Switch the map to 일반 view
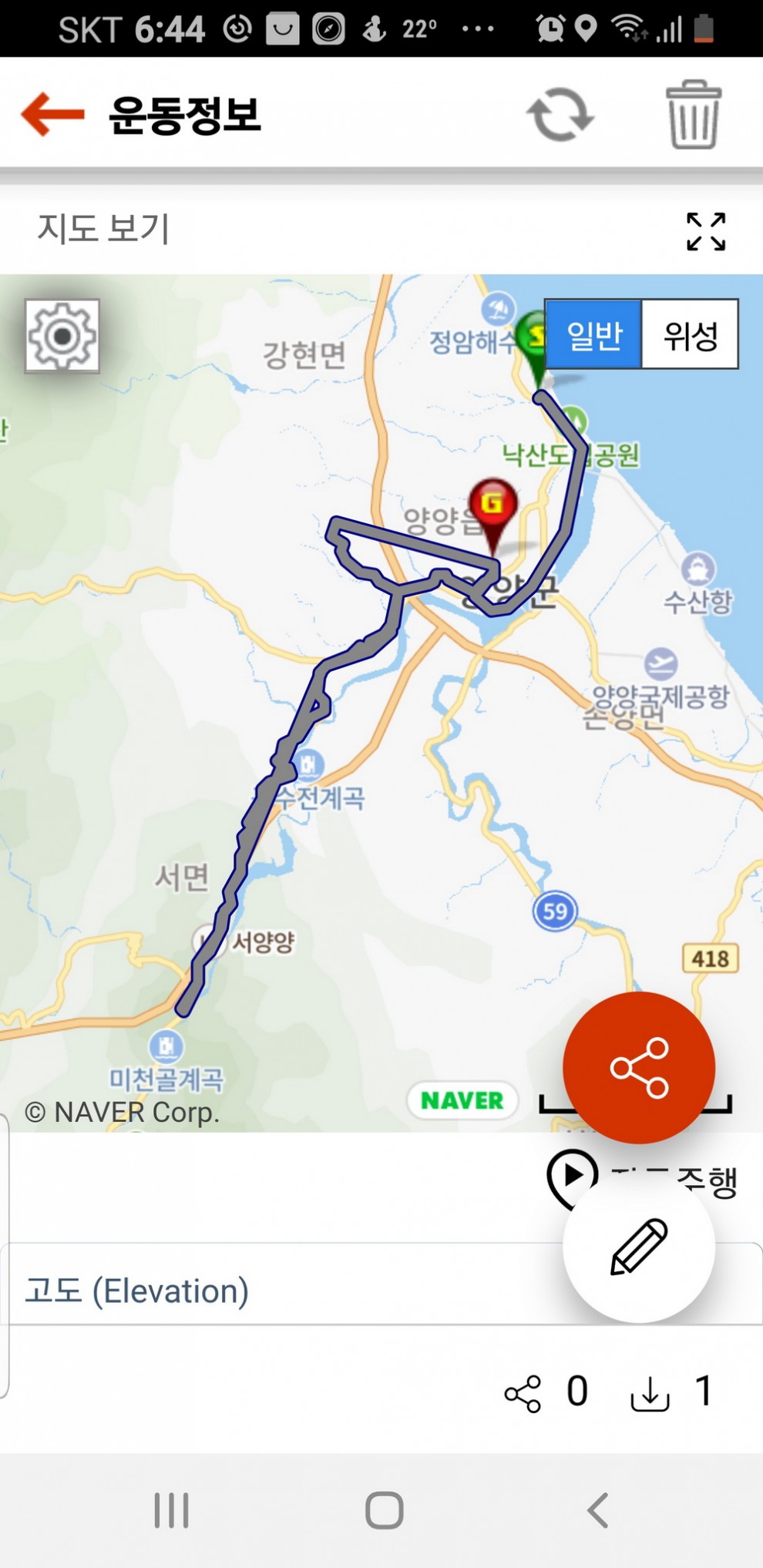Viewport: 763px width, 1568px height. point(593,334)
